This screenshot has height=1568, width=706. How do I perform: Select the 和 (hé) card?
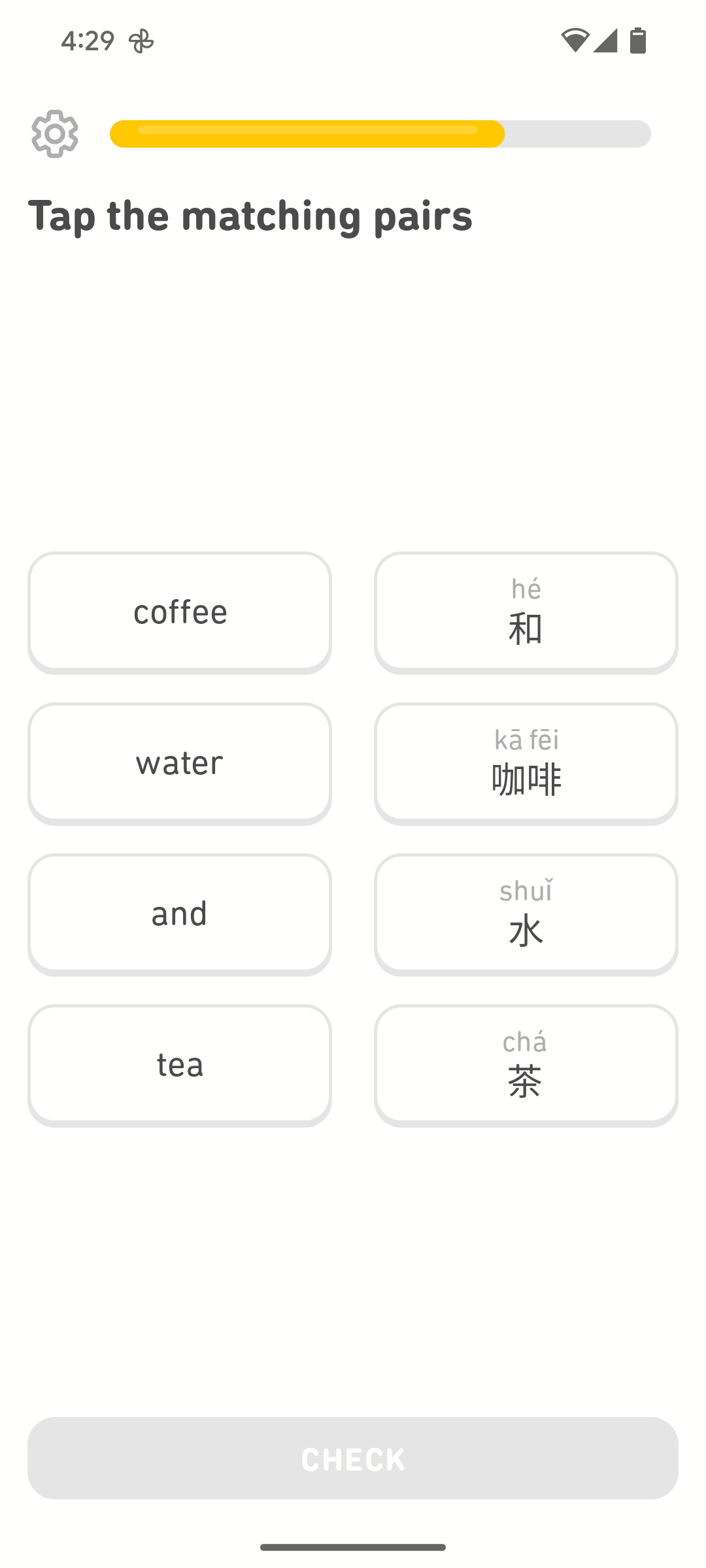(x=526, y=613)
